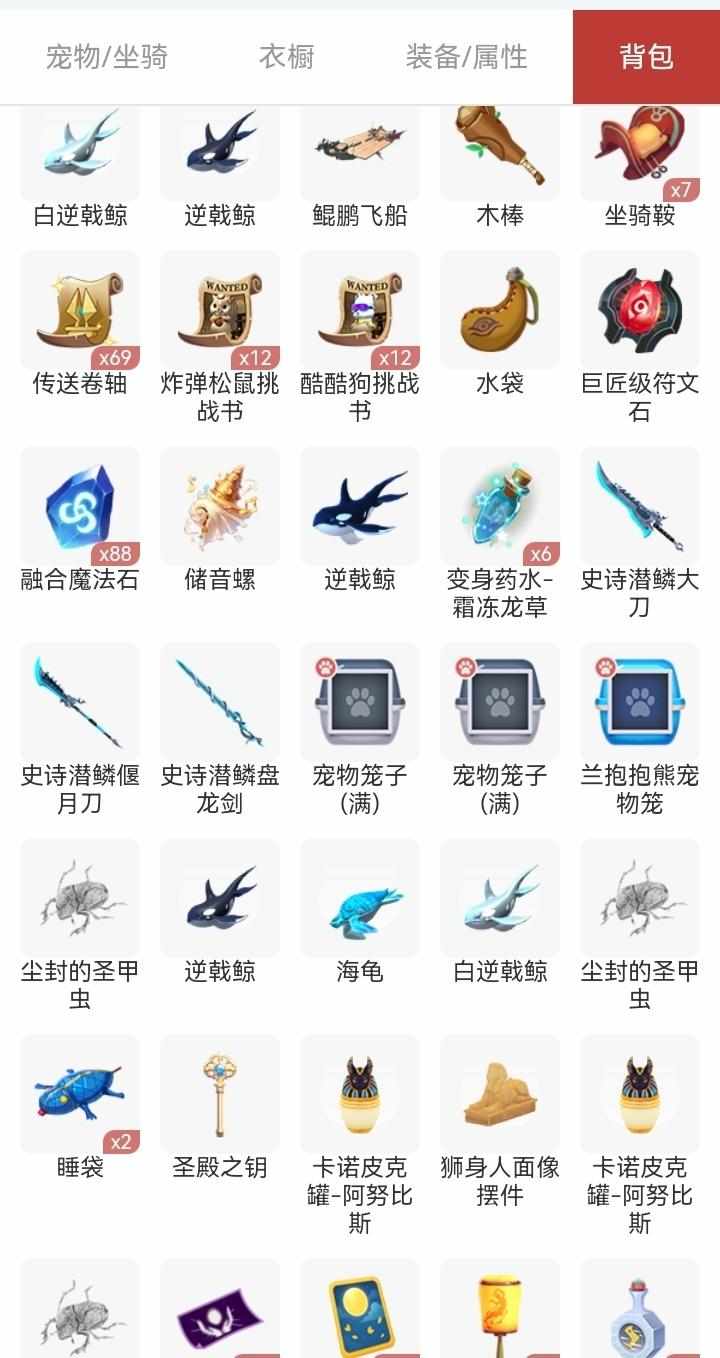Open the 水袋 item
This screenshot has height=1358, width=720.
(500, 310)
